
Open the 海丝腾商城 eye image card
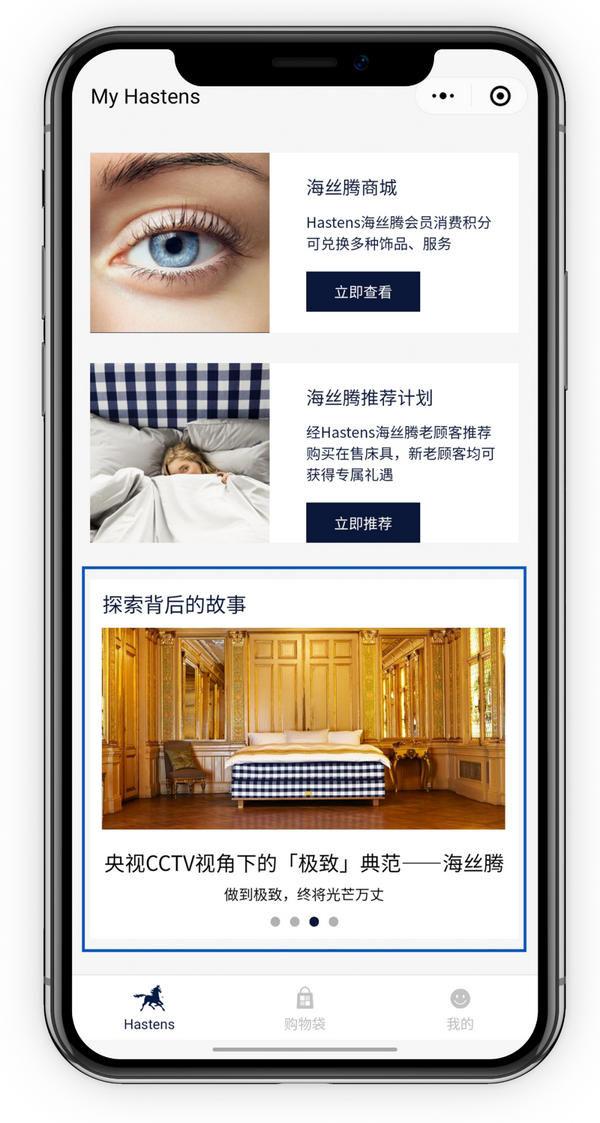click(x=180, y=243)
